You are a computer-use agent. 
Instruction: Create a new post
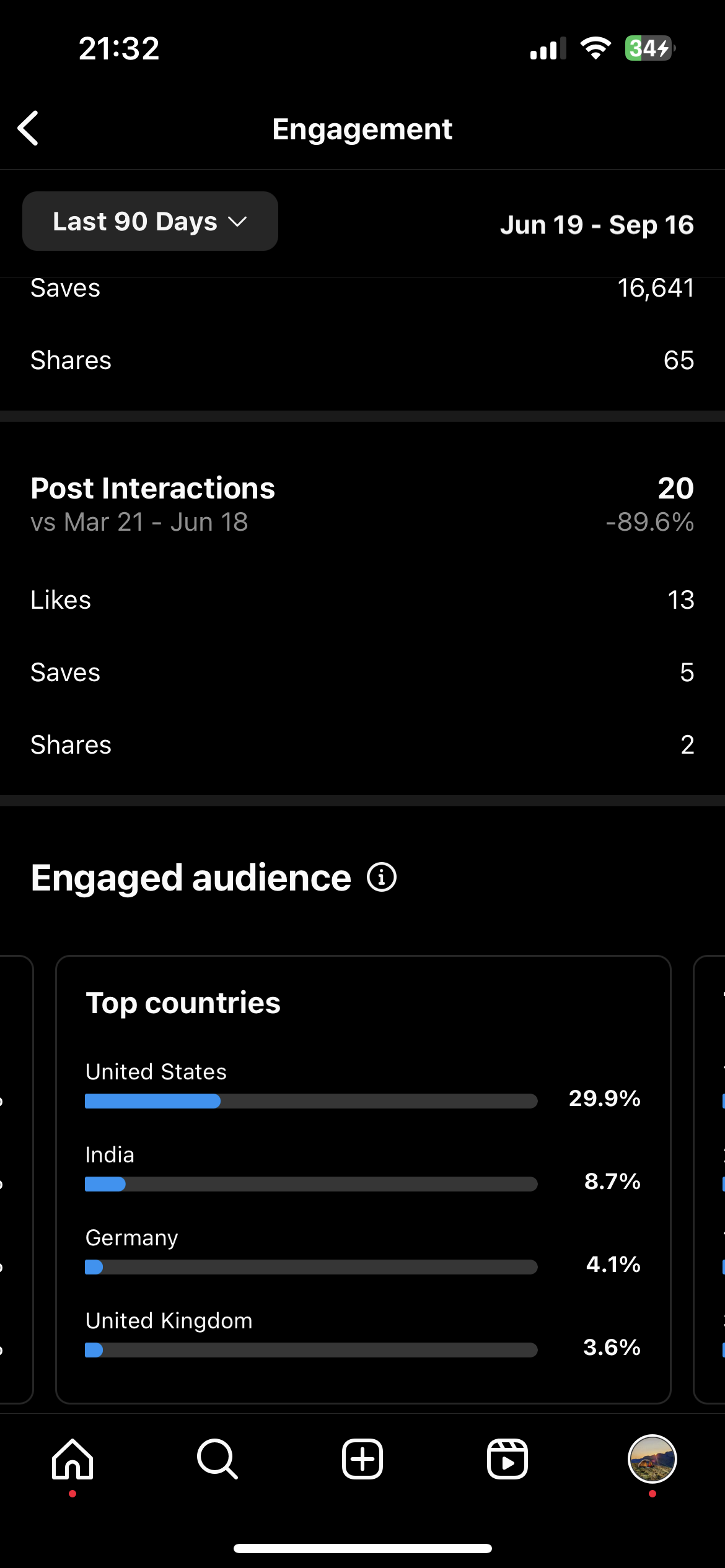pyautogui.click(x=362, y=1459)
